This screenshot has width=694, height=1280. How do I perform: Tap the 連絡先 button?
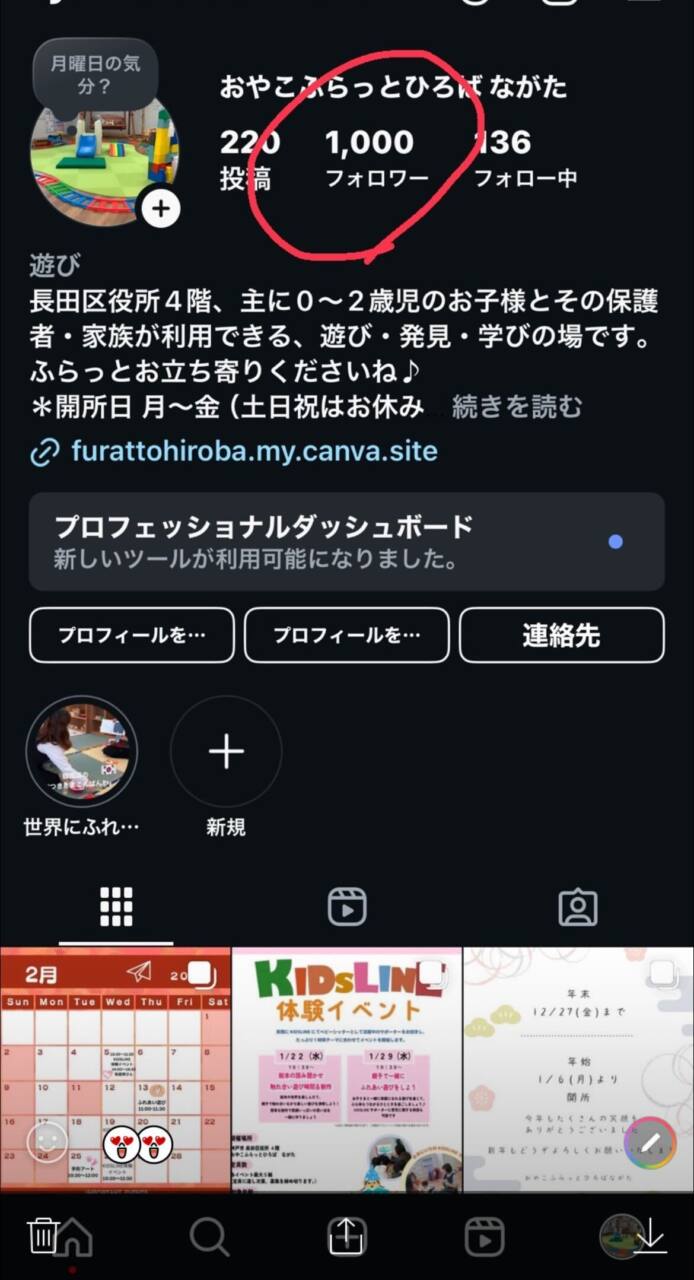(x=561, y=635)
